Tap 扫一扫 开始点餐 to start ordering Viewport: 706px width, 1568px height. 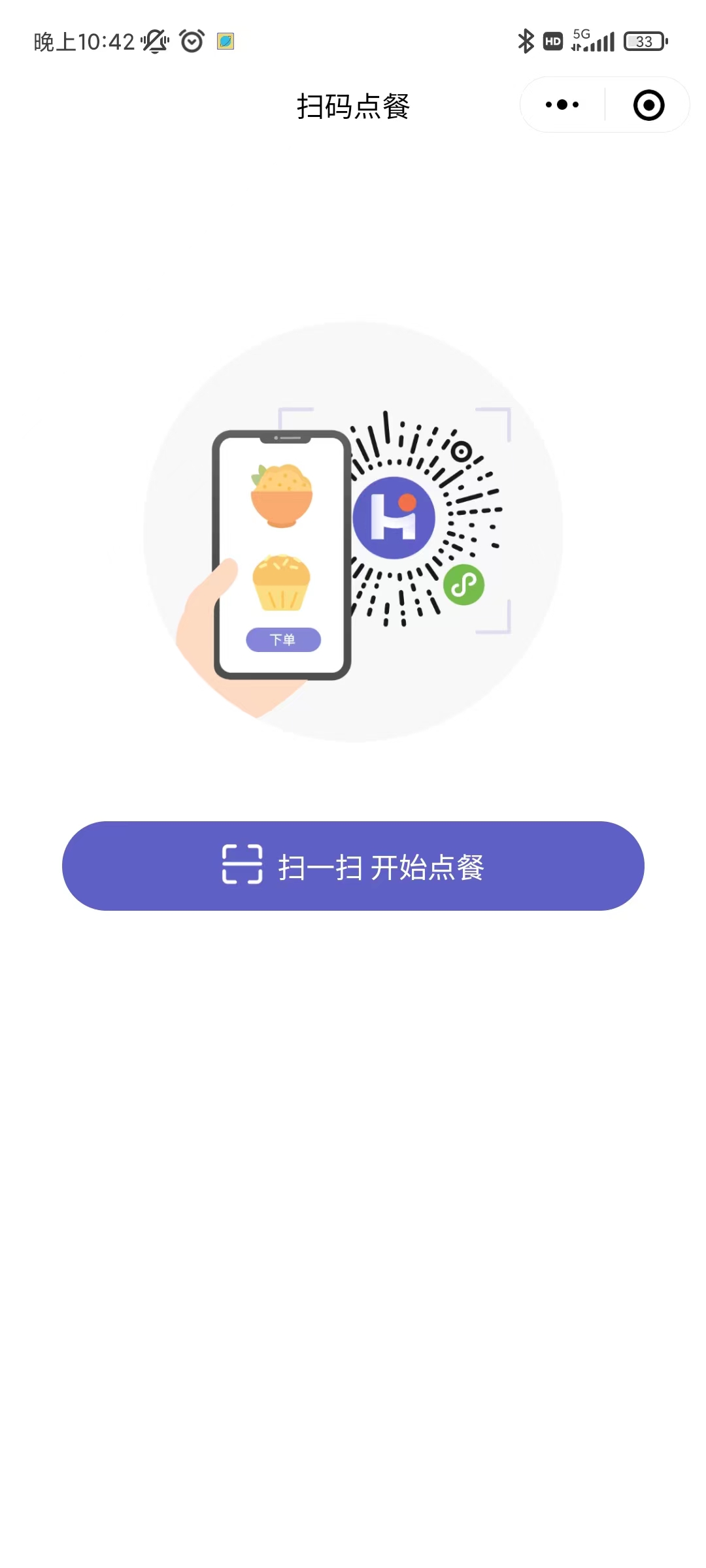tap(353, 866)
